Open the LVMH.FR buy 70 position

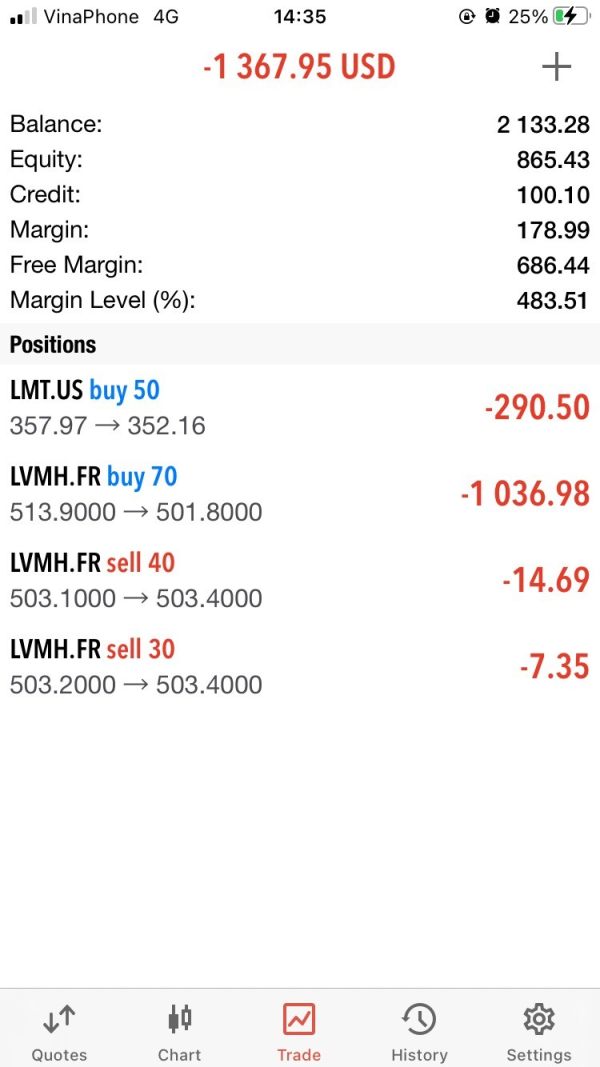coord(300,493)
